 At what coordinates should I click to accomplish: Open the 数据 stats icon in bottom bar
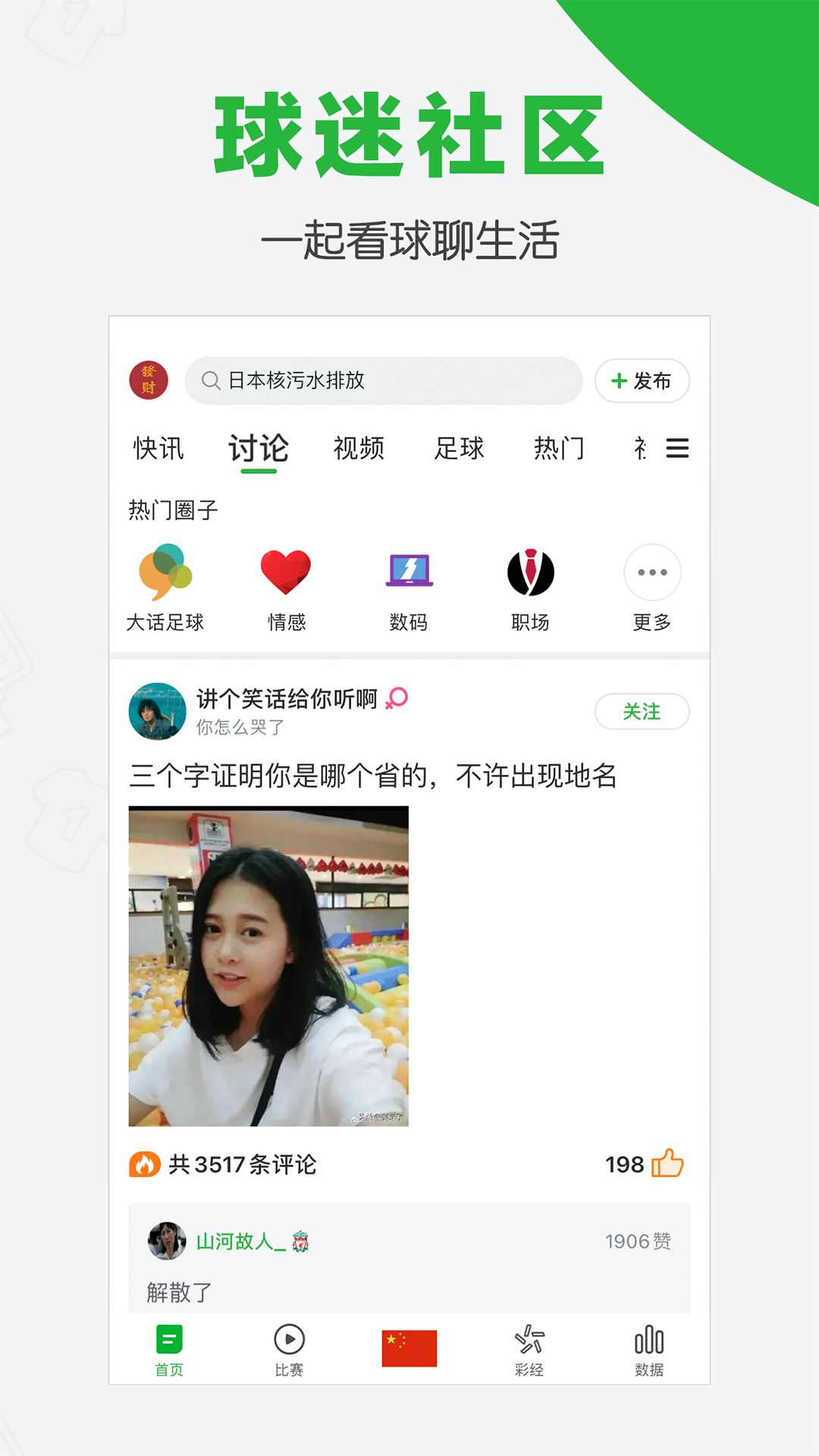click(x=649, y=1339)
